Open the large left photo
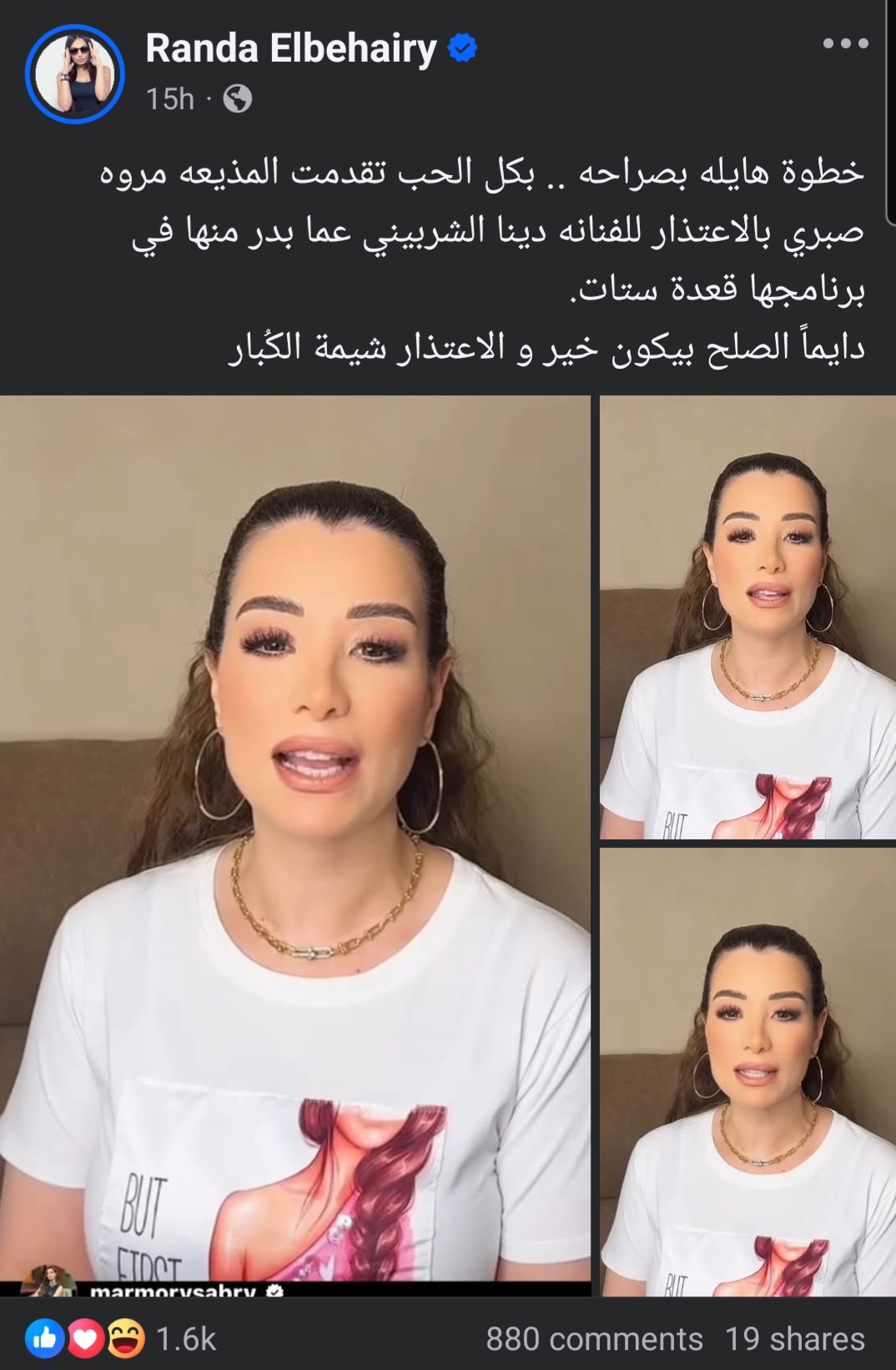The image size is (896, 1370). [294, 845]
